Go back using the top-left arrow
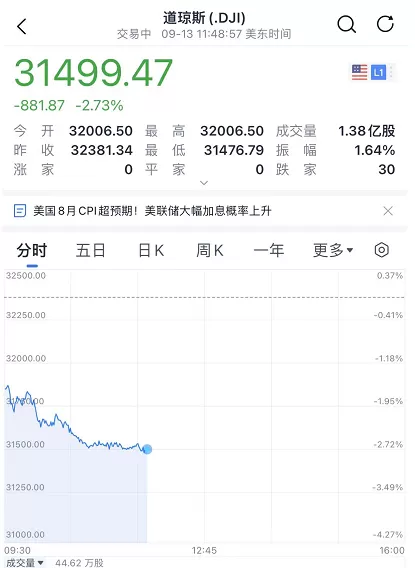Screen dimensions: 415x568 click(22, 26)
